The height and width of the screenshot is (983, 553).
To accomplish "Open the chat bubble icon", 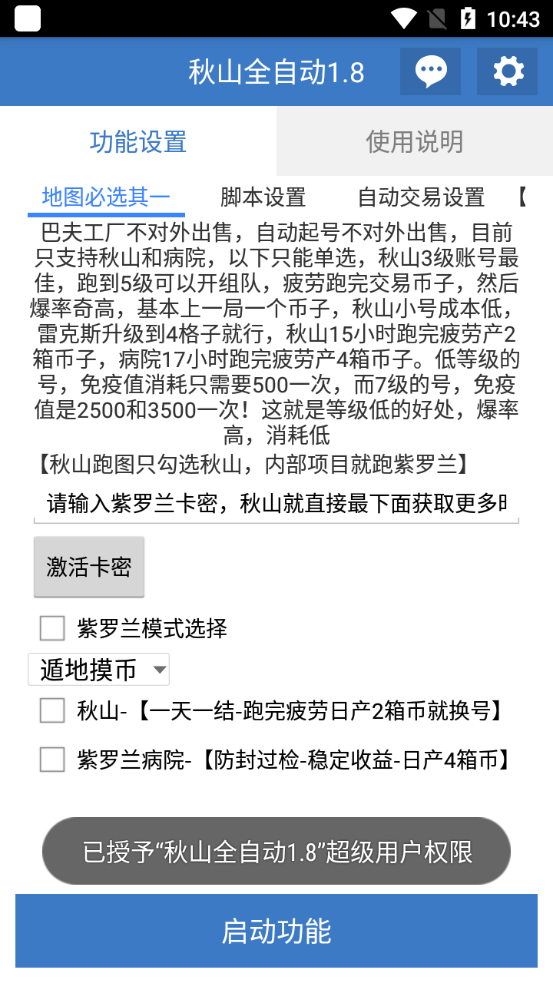I will 430,71.
